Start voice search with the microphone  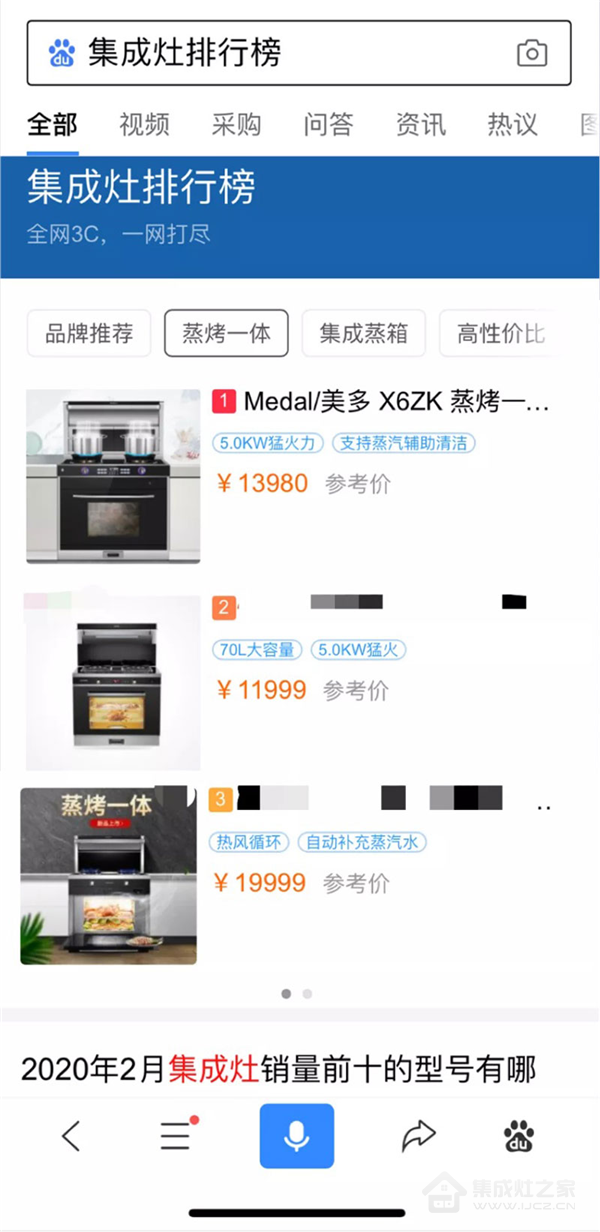click(297, 1136)
